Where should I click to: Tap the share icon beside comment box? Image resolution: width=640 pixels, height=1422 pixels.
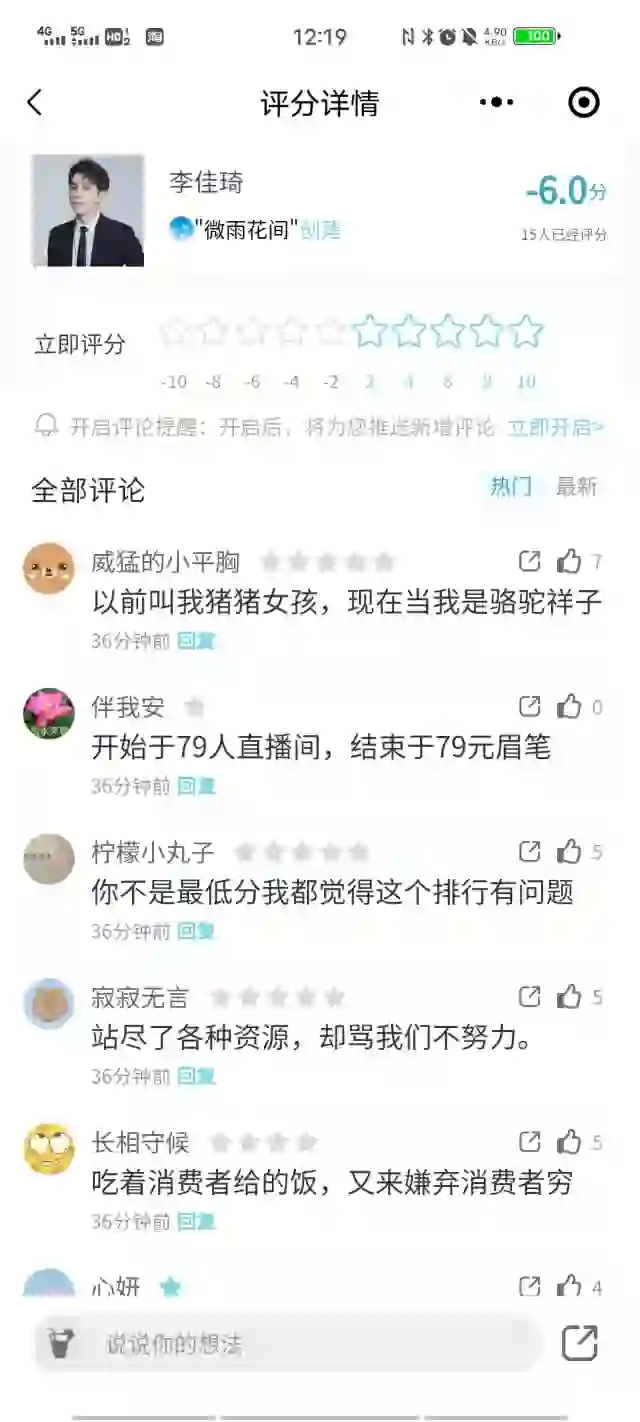[x=579, y=1343]
